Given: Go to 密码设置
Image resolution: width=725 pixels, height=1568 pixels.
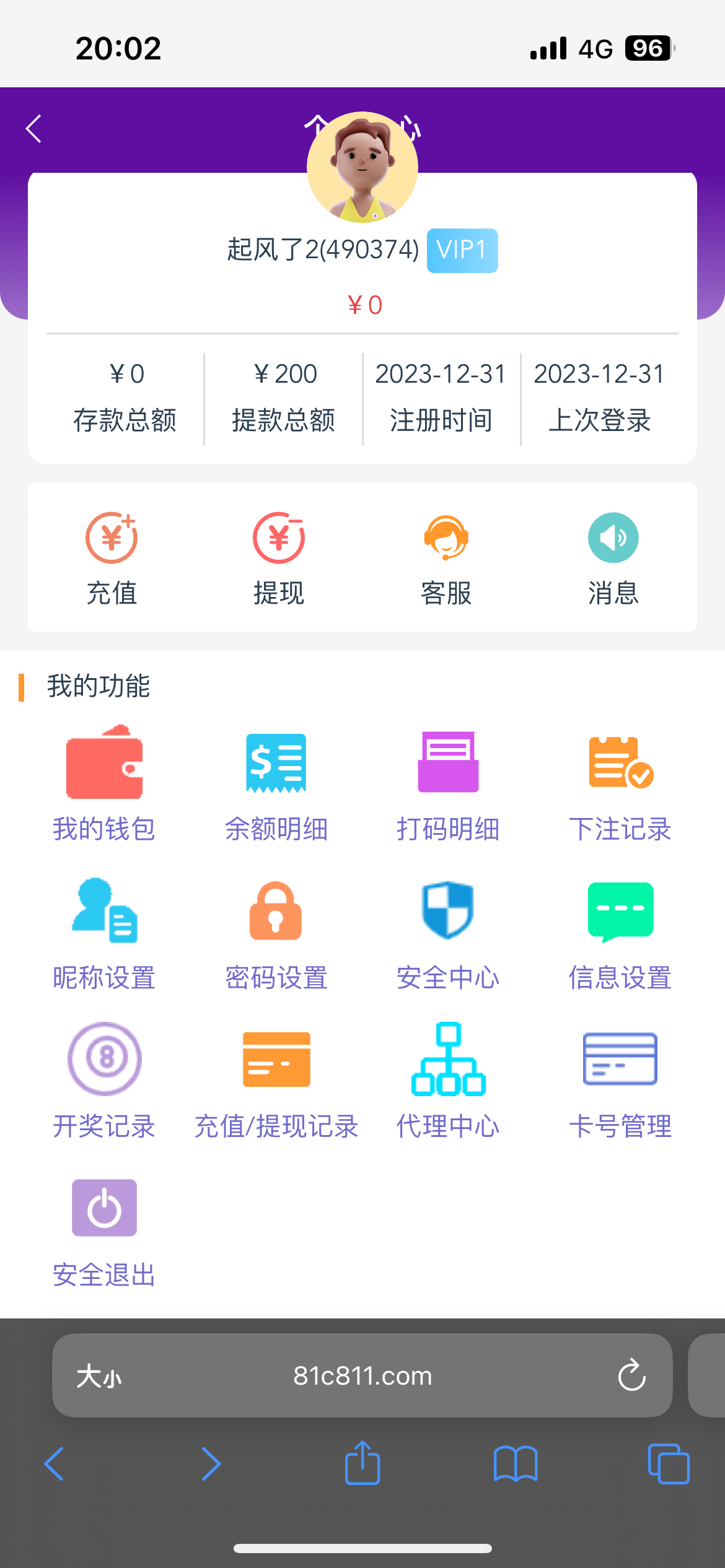Looking at the screenshot, I should (276, 932).
